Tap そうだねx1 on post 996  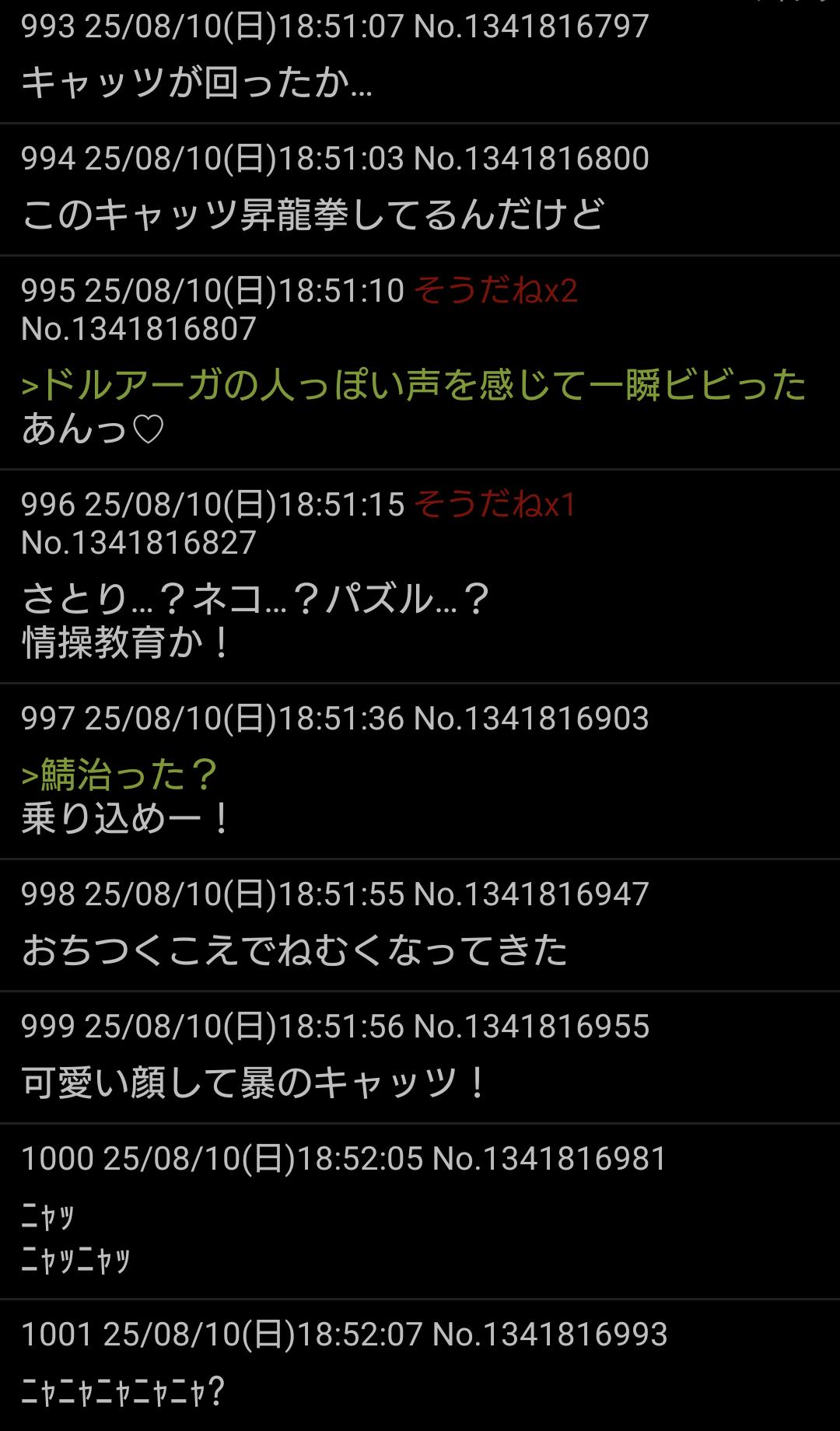click(495, 505)
